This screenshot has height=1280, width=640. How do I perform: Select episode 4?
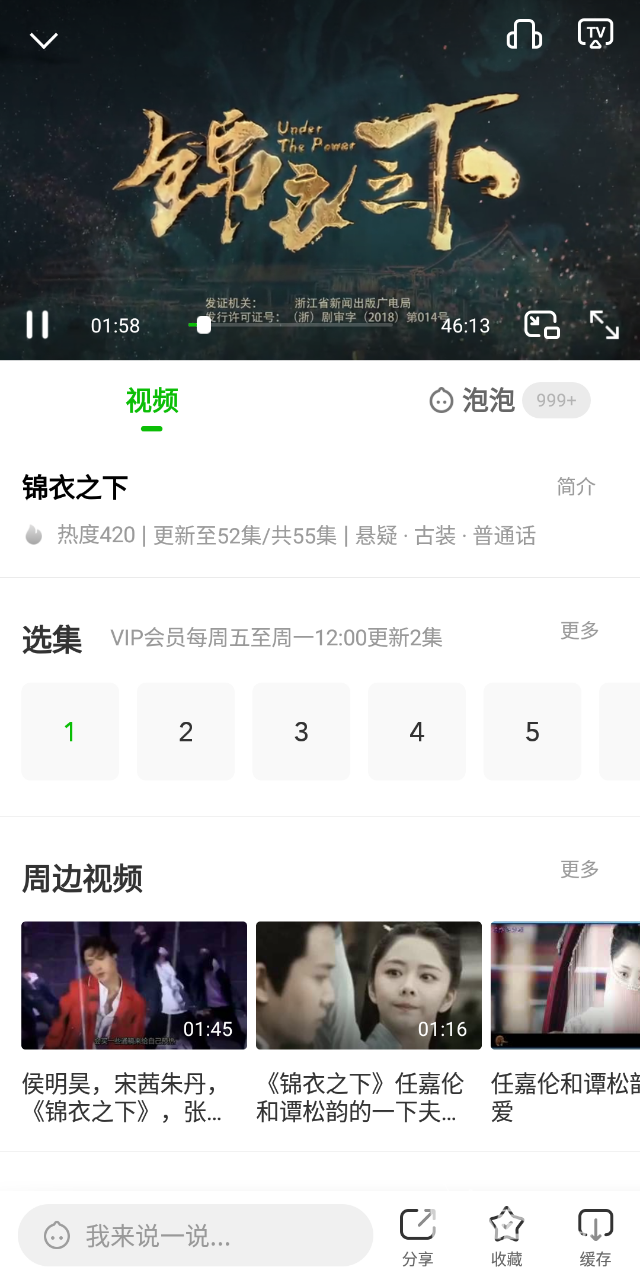(x=417, y=732)
